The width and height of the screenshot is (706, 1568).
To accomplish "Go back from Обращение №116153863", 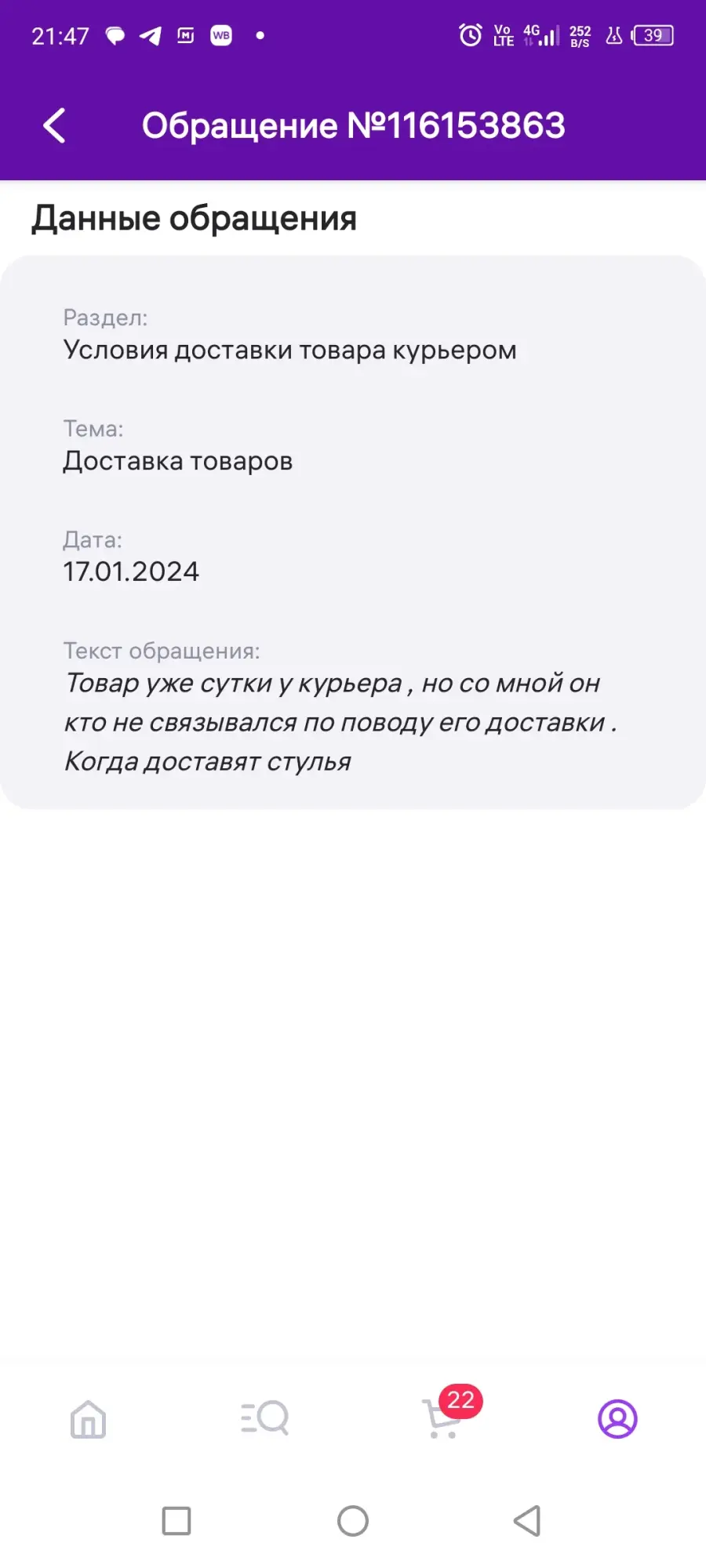I will coord(54,125).
